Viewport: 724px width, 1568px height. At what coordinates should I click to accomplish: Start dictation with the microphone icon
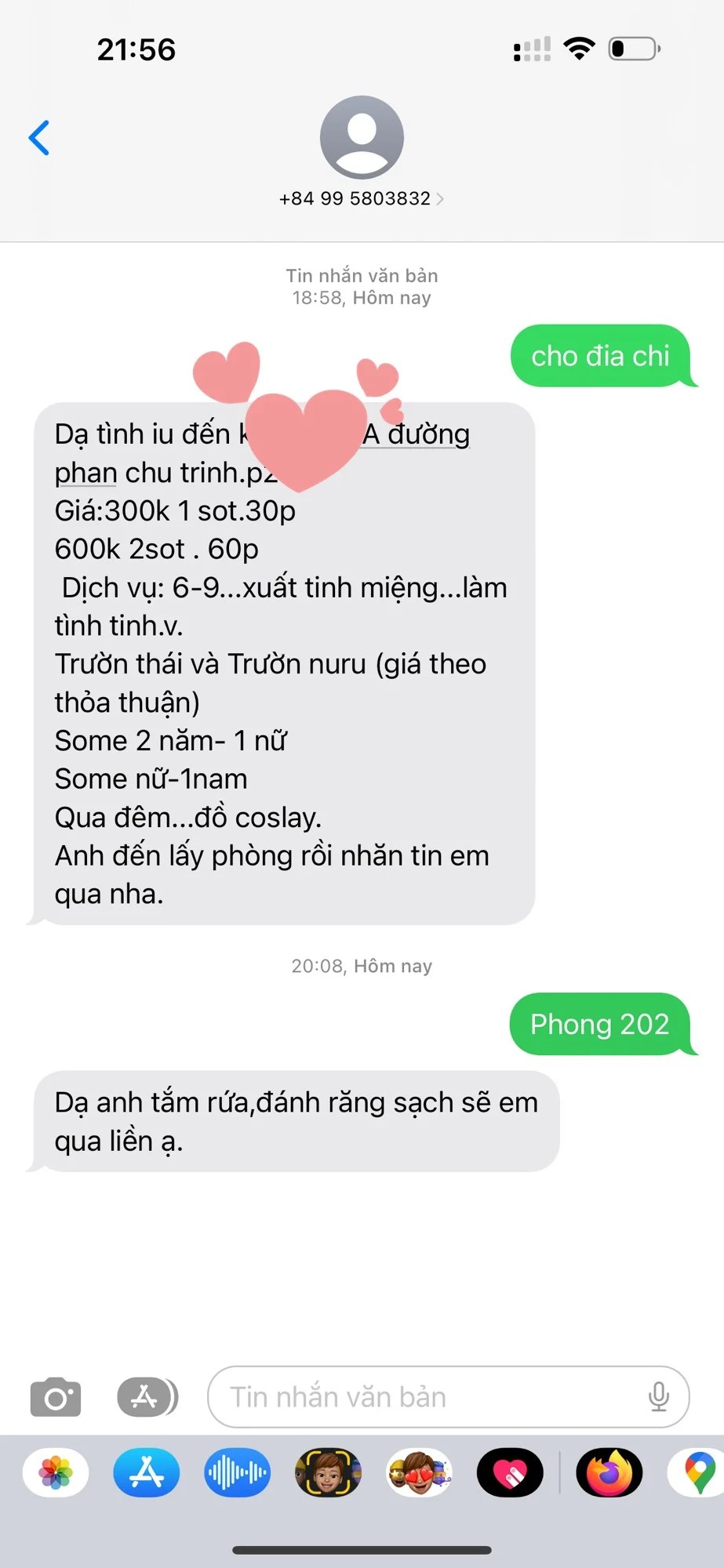click(x=659, y=1397)
